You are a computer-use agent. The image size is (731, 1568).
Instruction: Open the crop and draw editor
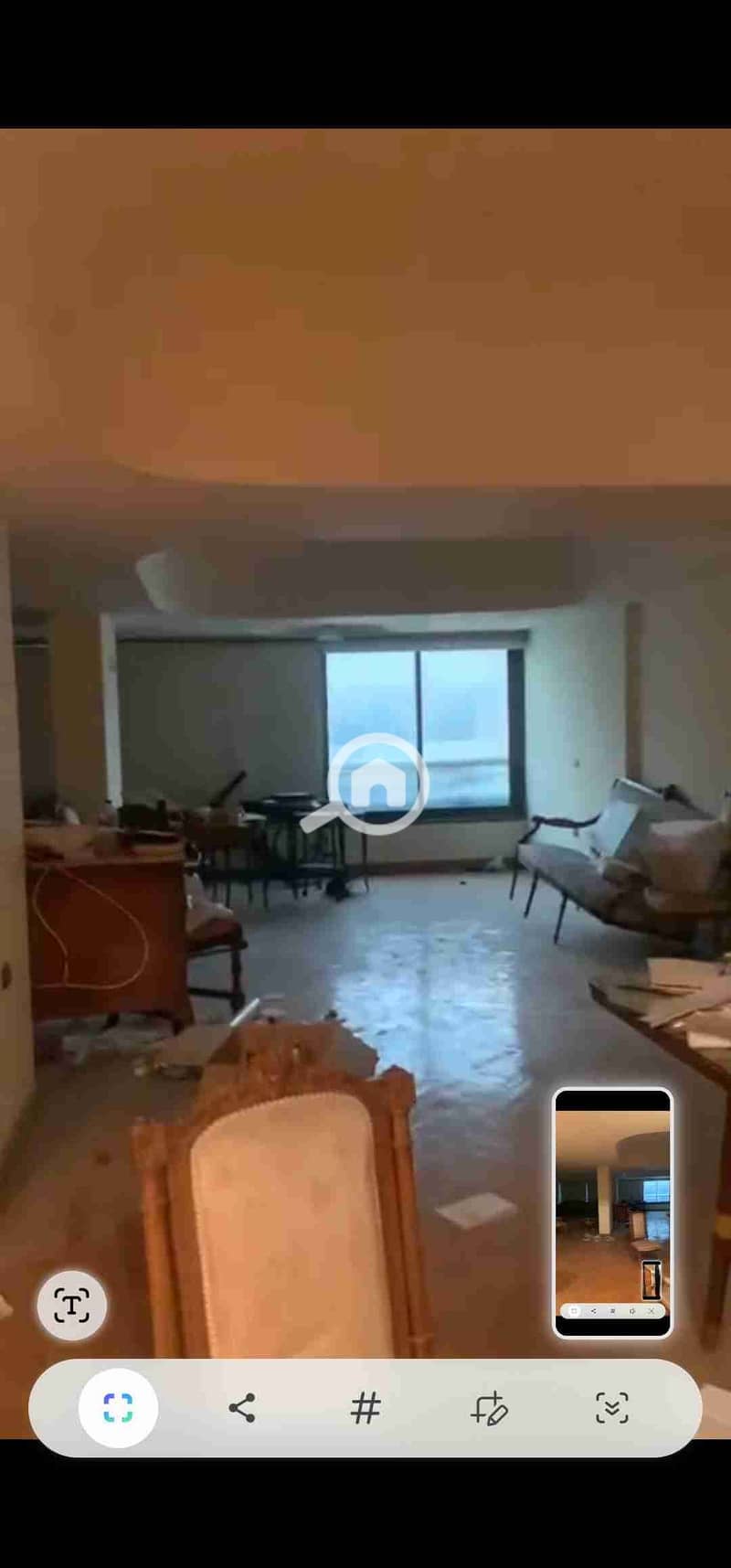[489, 1408]
